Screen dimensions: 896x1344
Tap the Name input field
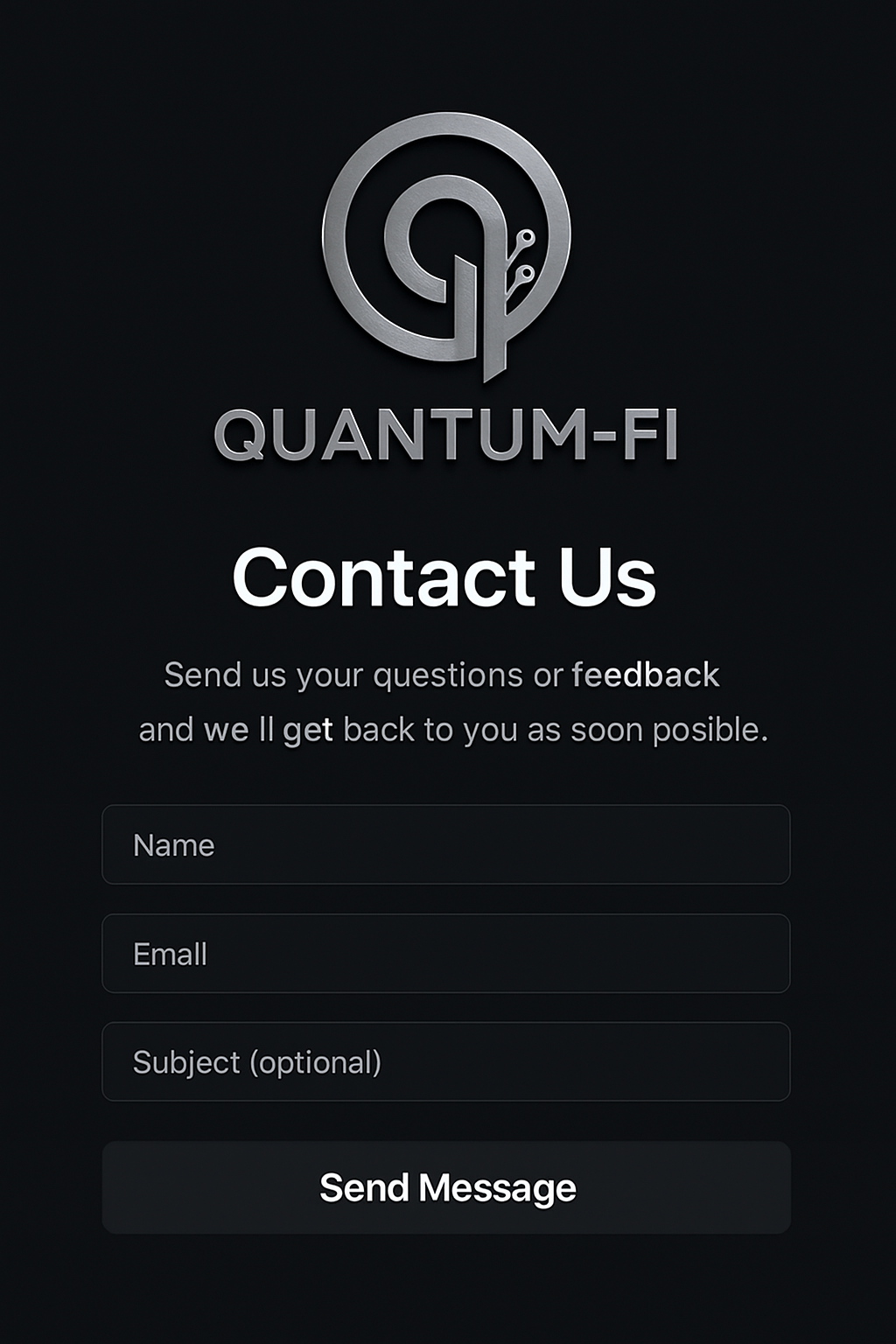pos(446,844)
